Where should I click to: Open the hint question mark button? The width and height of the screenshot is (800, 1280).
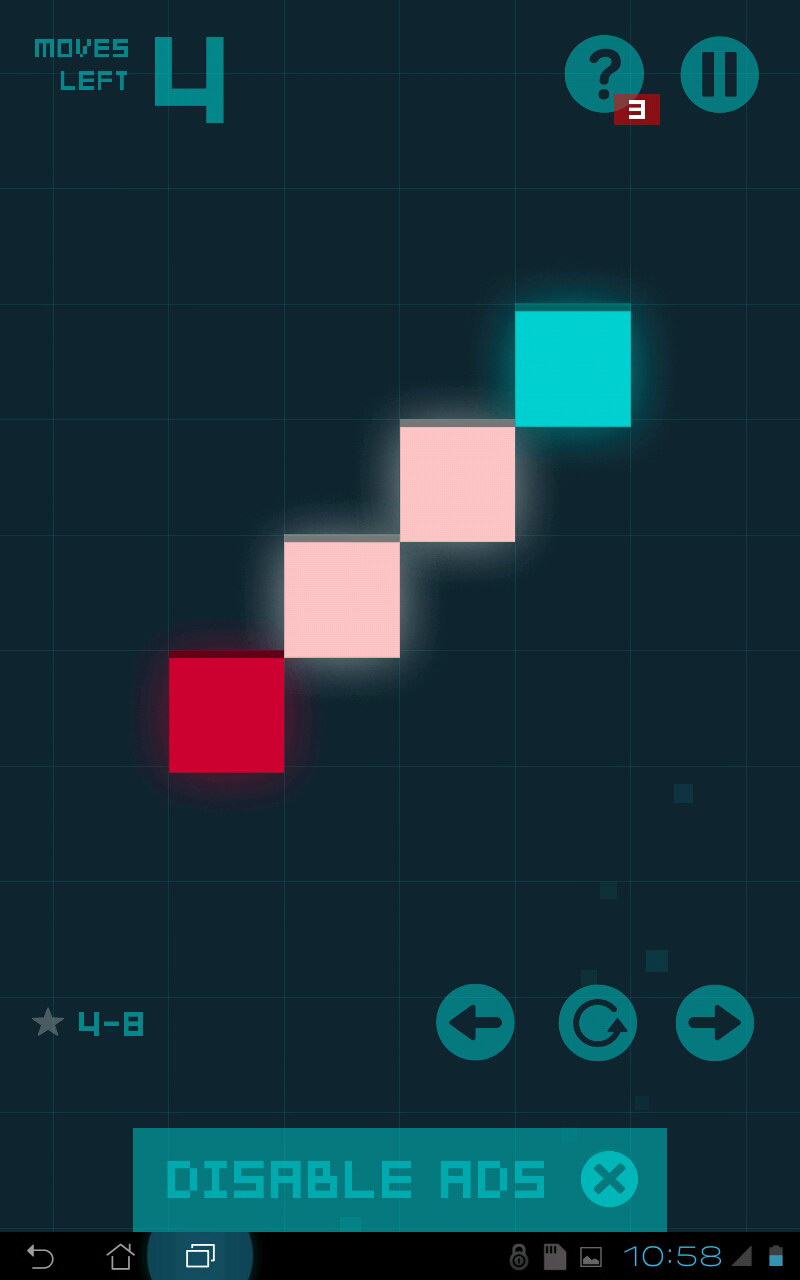point(604,74)
